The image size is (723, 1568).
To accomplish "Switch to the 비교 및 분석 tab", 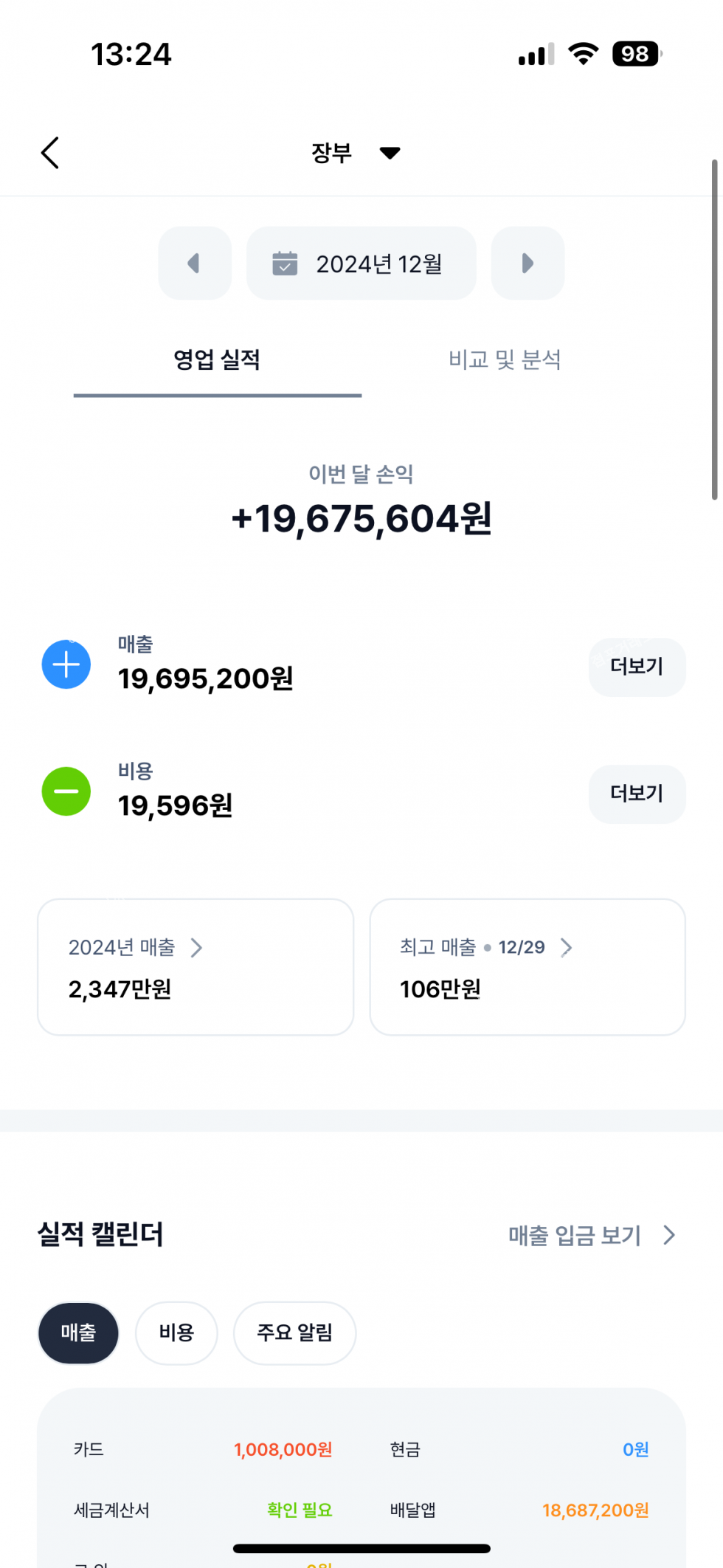I will pos(505,360).
